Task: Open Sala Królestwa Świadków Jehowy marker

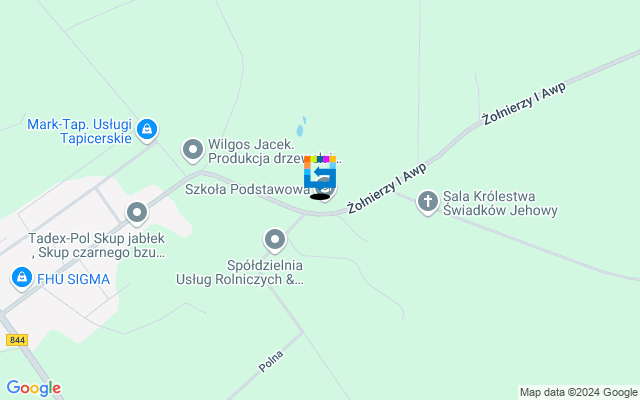Action: coord(427,201)
